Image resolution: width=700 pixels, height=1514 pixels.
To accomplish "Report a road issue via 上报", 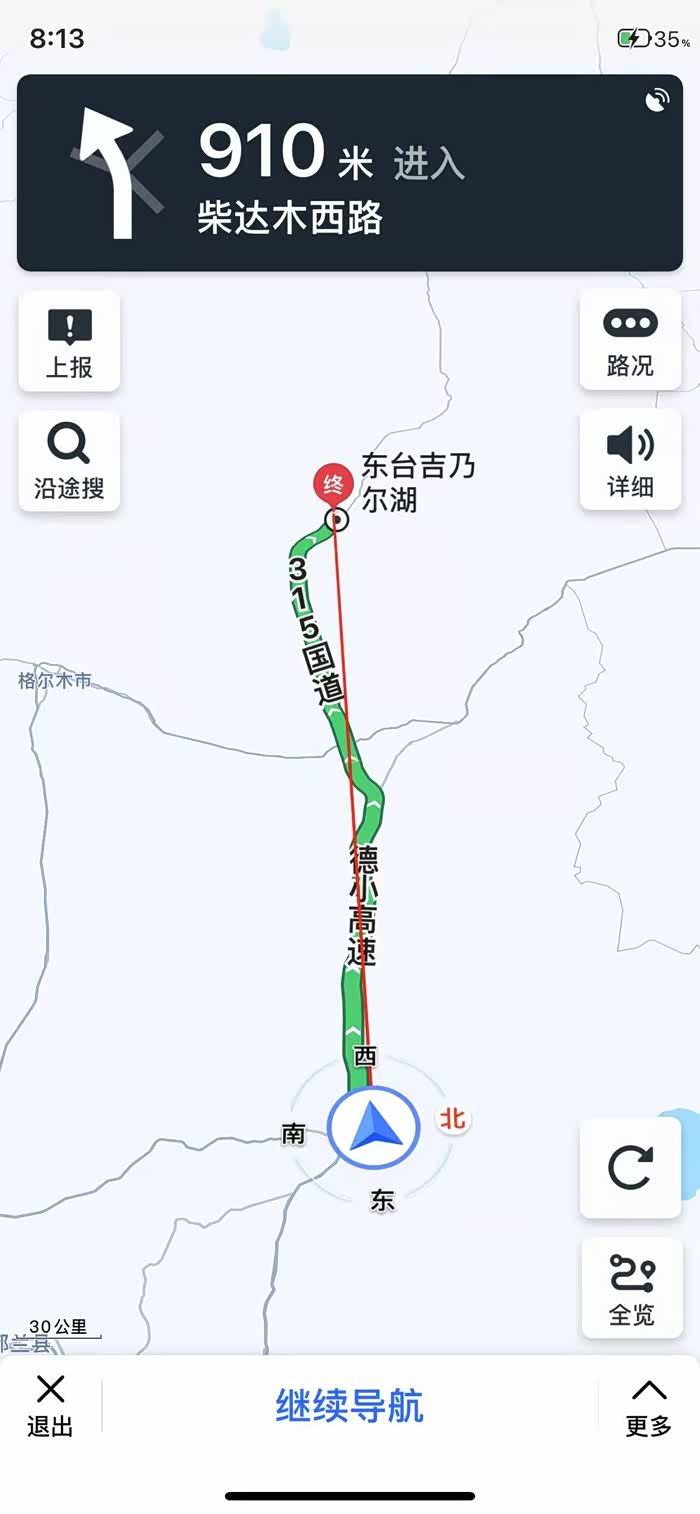I will click(x=69, y=341).
